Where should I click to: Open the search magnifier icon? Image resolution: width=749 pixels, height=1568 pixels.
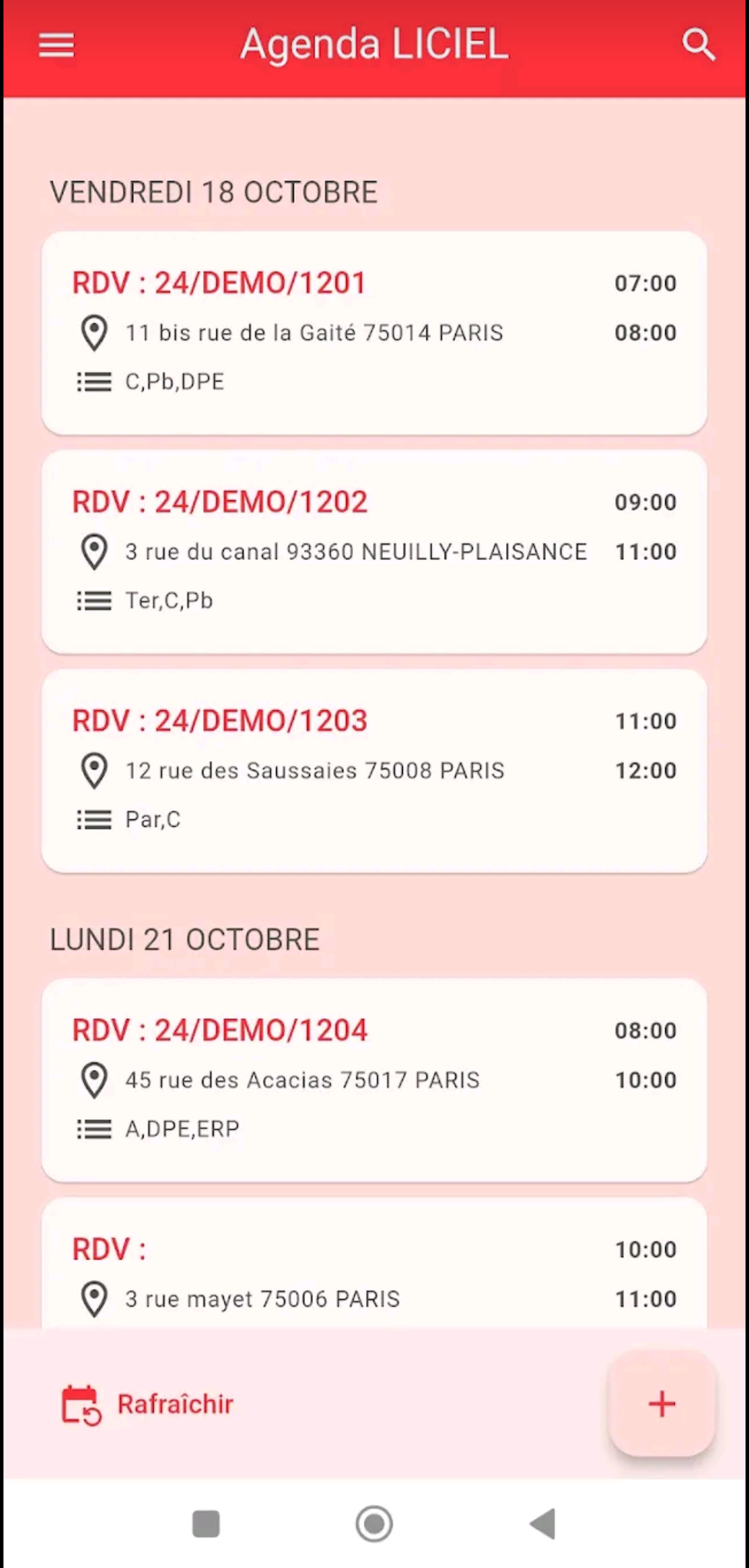(698, 46)
